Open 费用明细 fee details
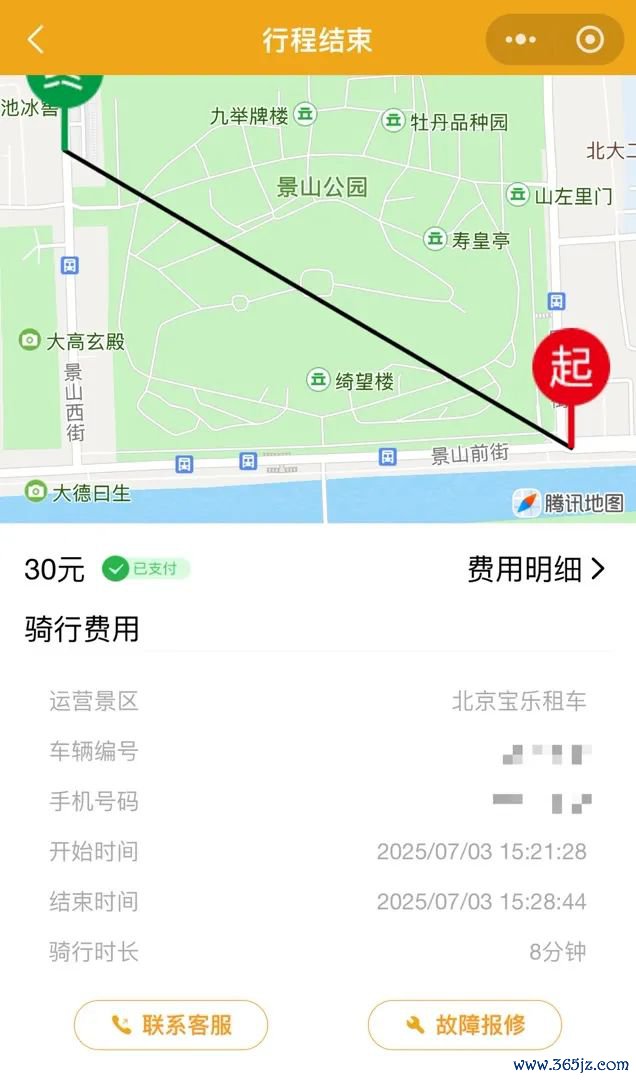Viewport: 636px width, 1080px height. pyautogui.click(x=537, y=569)
